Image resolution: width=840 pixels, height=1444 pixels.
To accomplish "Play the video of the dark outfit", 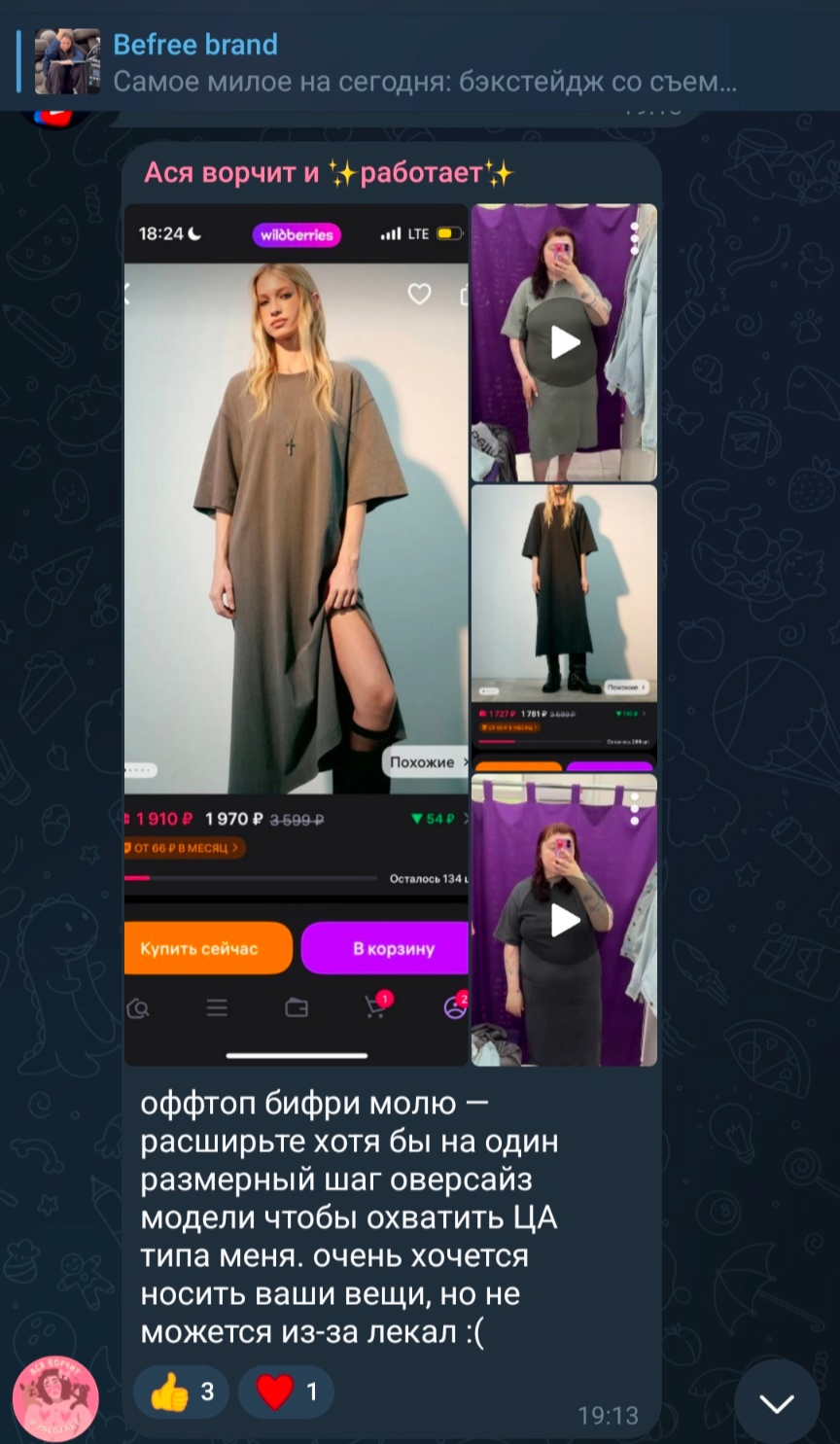I will (x=565, y=920).
